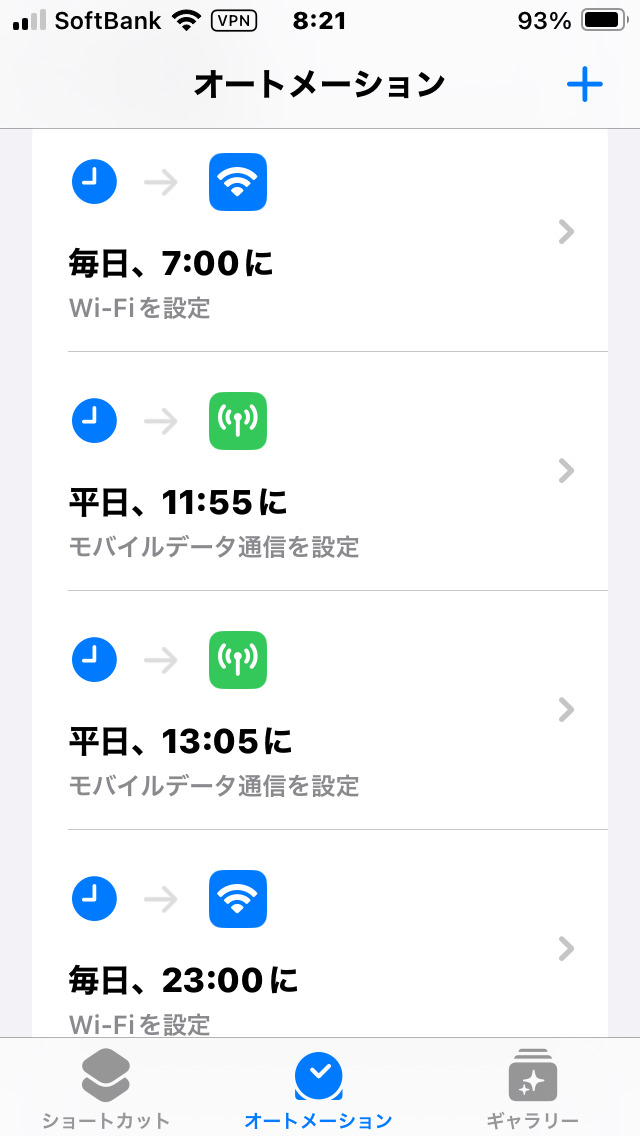
Task: Go to the ギャラリー tab
Action: point(532,1090)
